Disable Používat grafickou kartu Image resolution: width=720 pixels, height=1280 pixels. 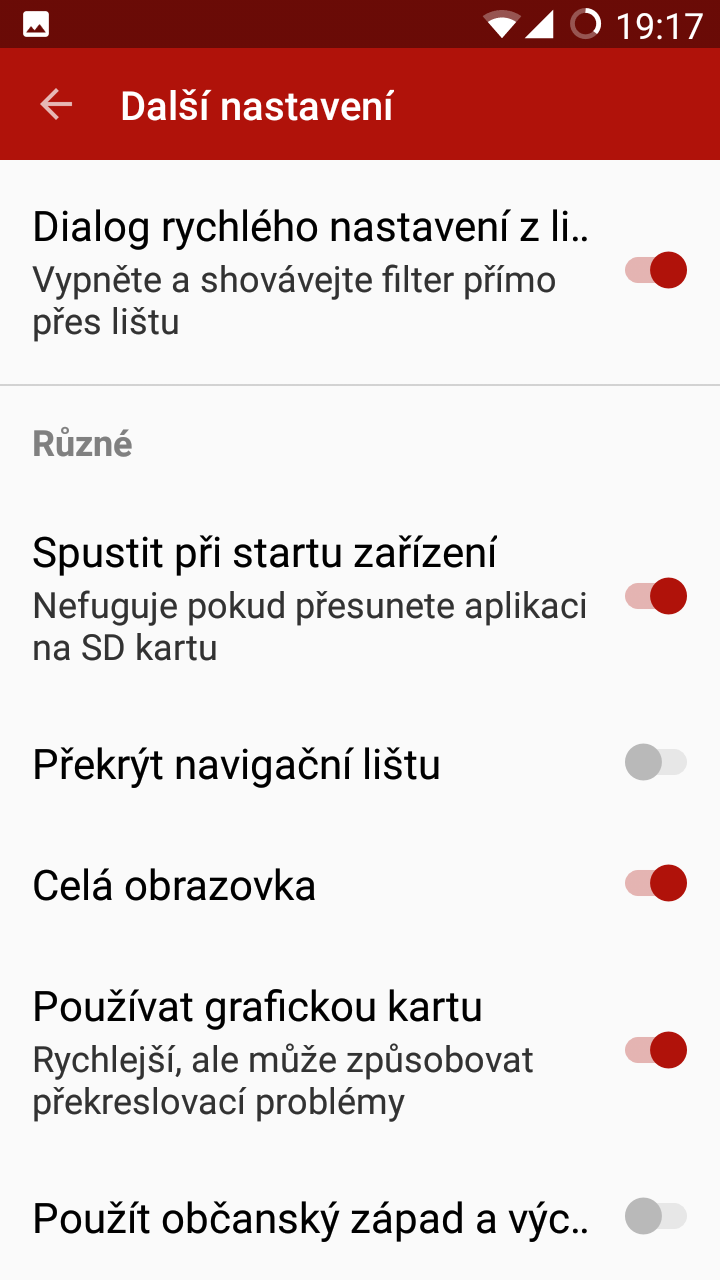tap(656, 1049)
